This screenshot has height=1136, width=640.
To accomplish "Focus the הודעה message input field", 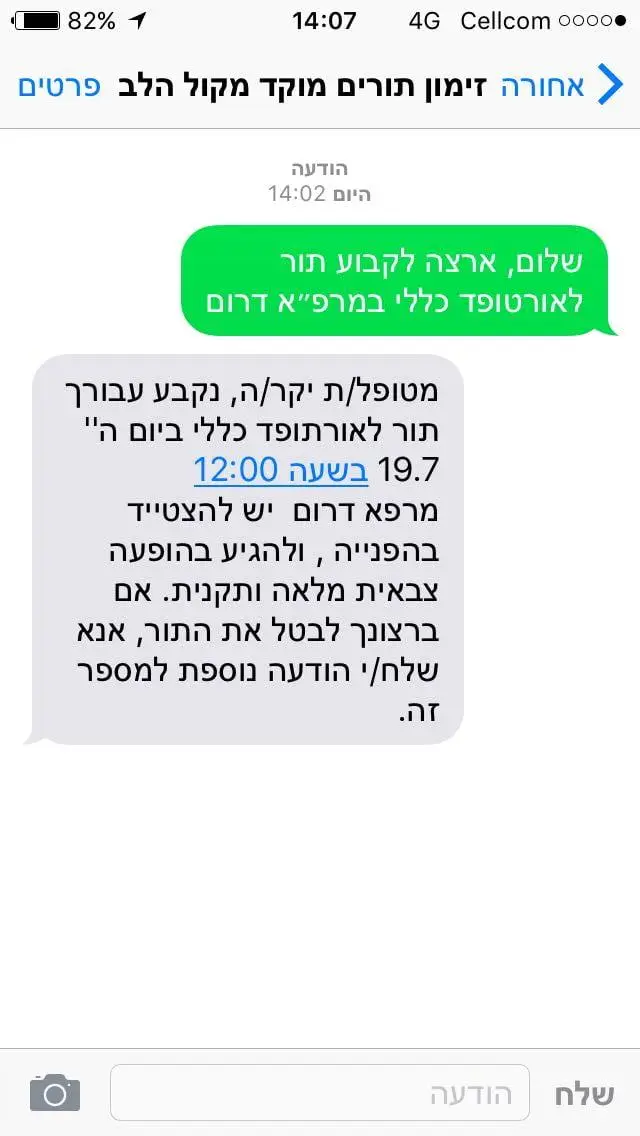I will 319,1093.
